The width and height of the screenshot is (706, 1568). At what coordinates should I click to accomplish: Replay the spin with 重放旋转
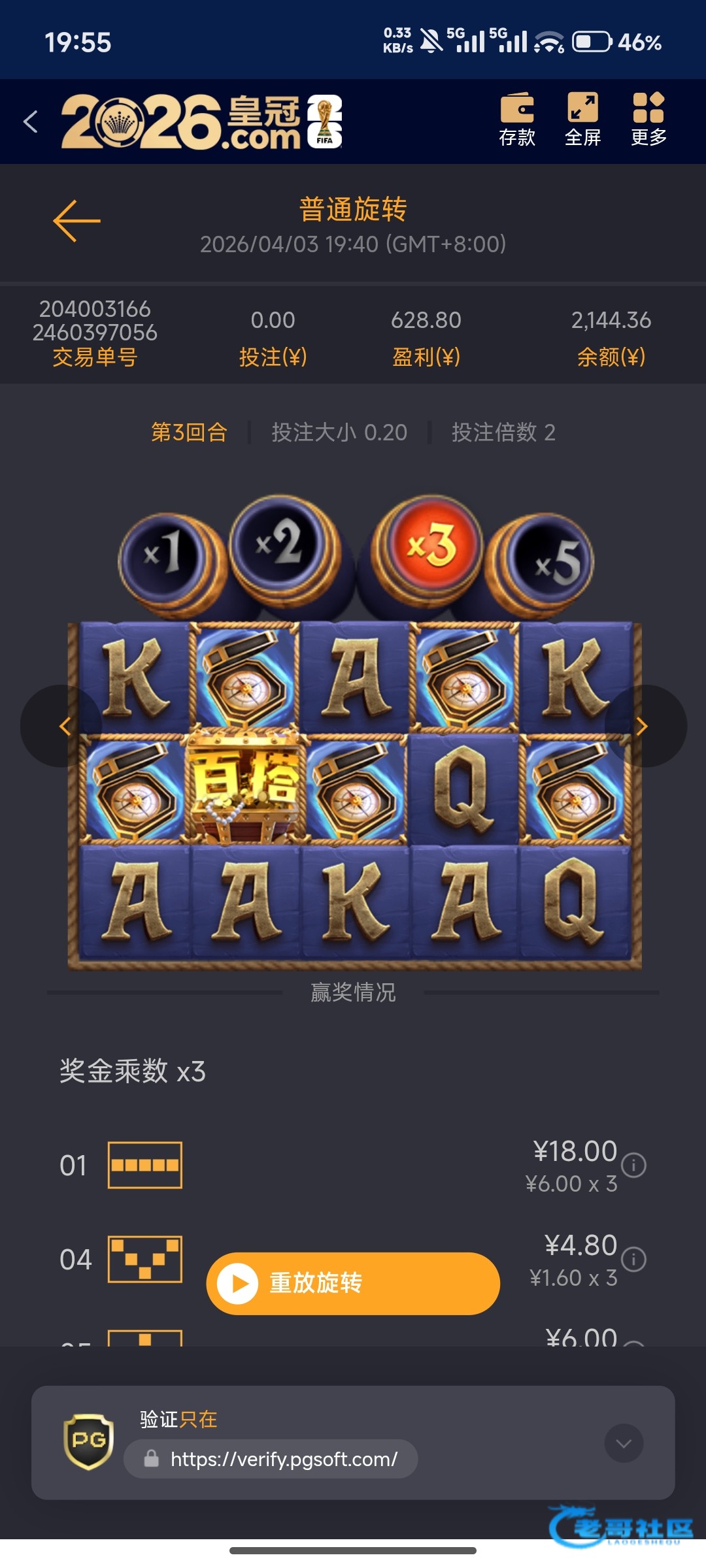(x=353, y=1283)
